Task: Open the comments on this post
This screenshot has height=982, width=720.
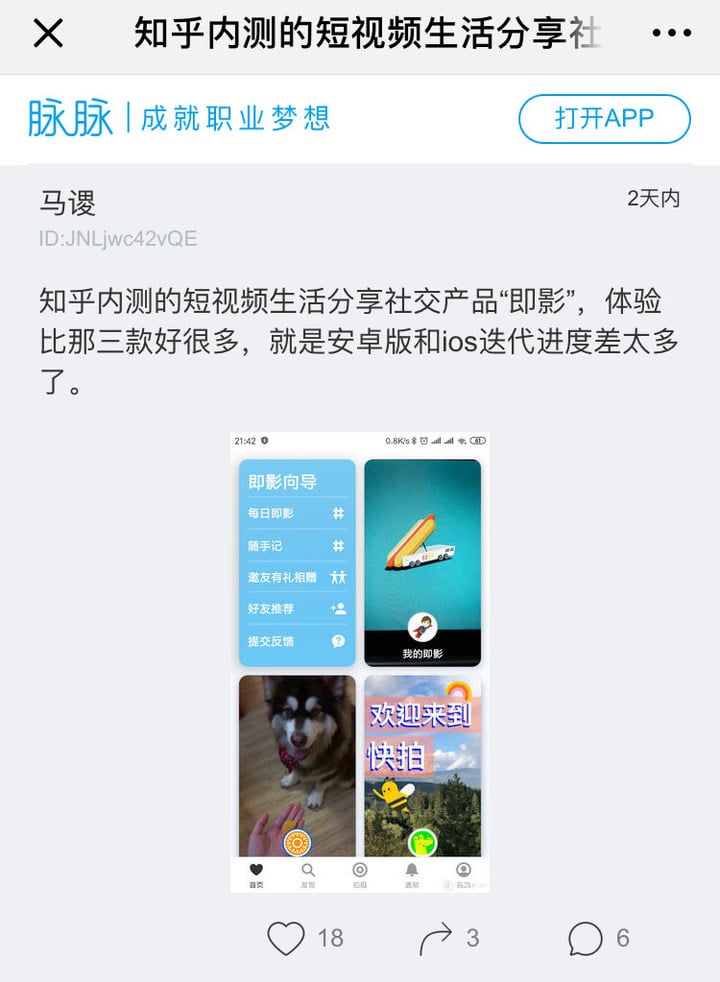Action: coord(585,937)
